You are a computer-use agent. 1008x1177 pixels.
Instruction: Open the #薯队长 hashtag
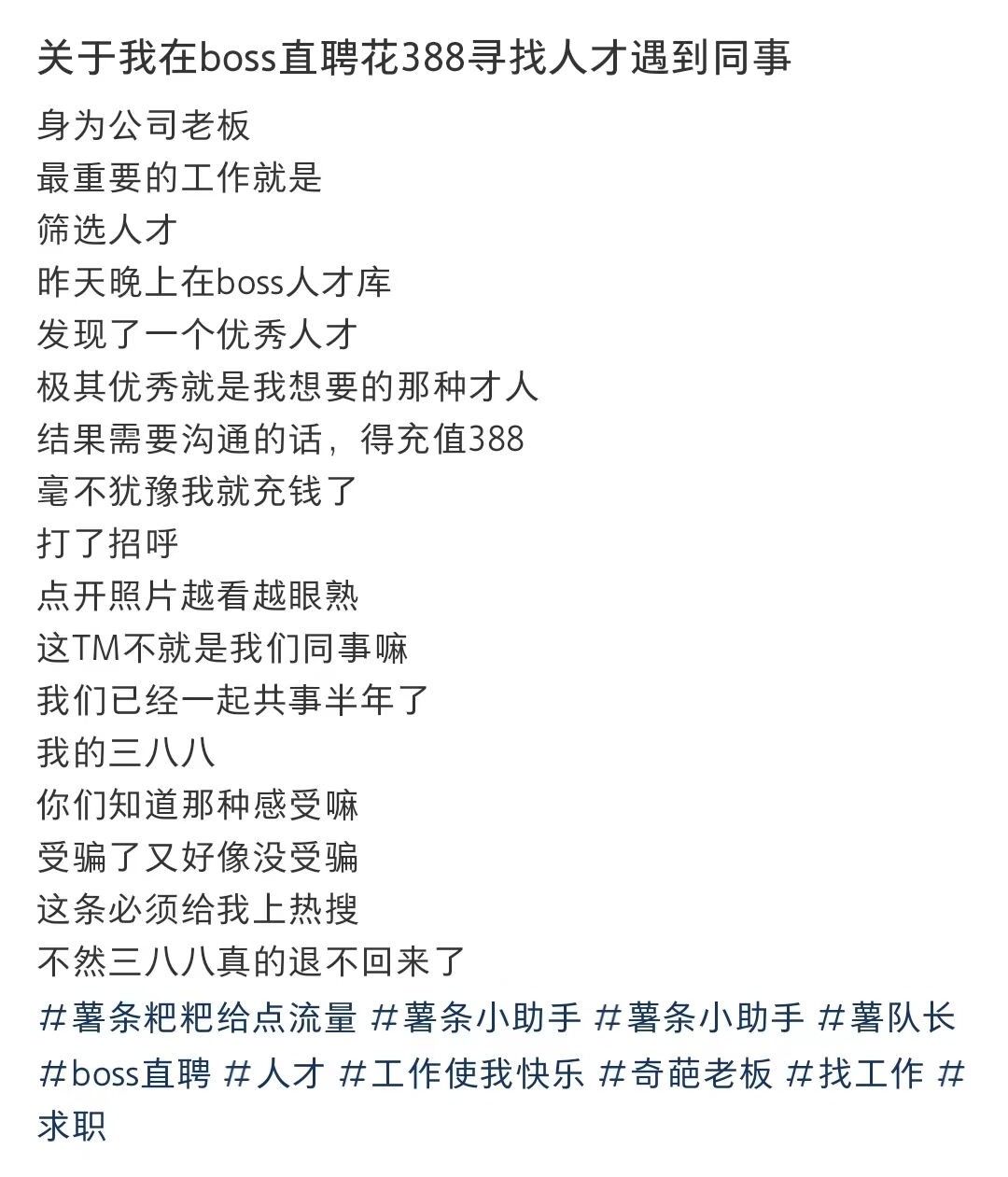tap(887, 1017)
